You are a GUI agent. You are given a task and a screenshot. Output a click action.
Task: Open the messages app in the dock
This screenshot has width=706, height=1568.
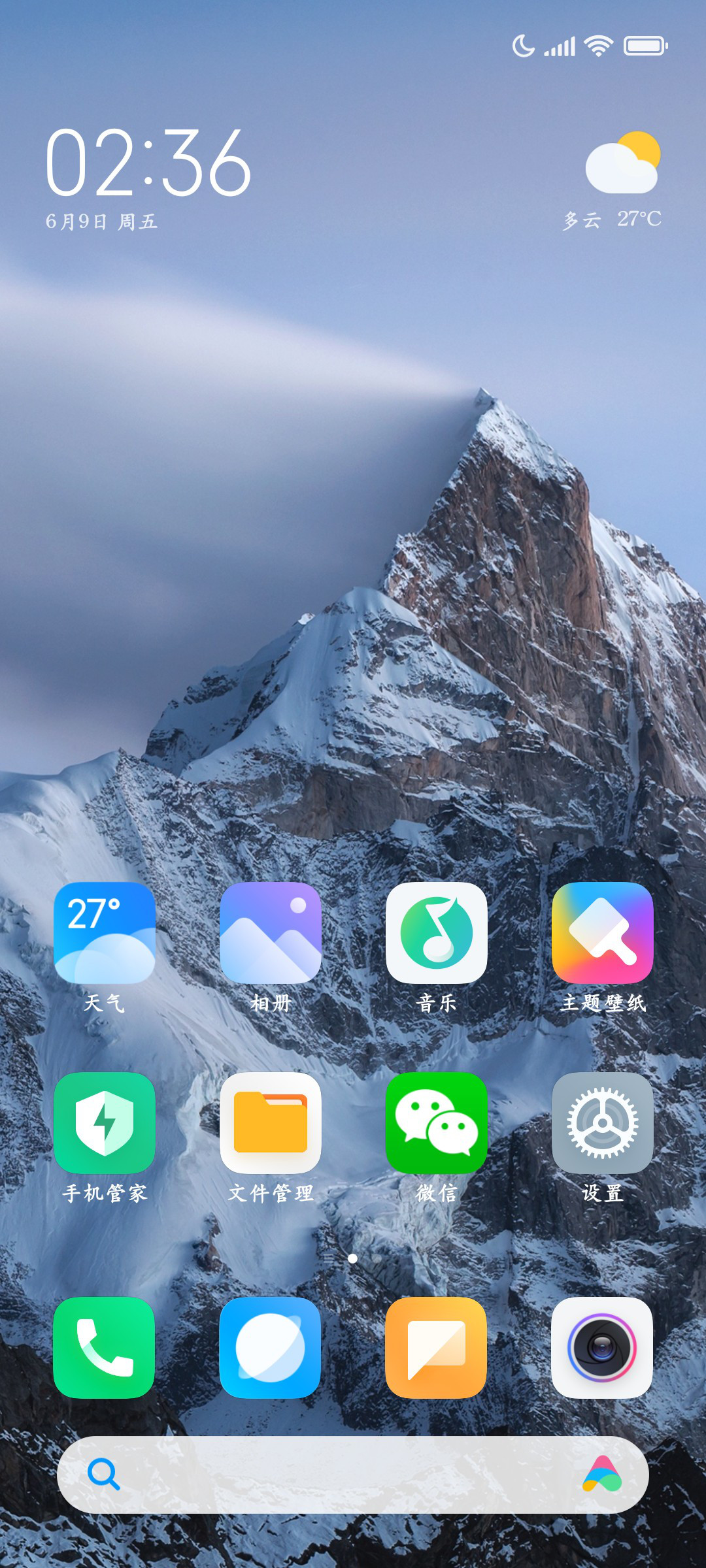click(x=437, y=1348)
